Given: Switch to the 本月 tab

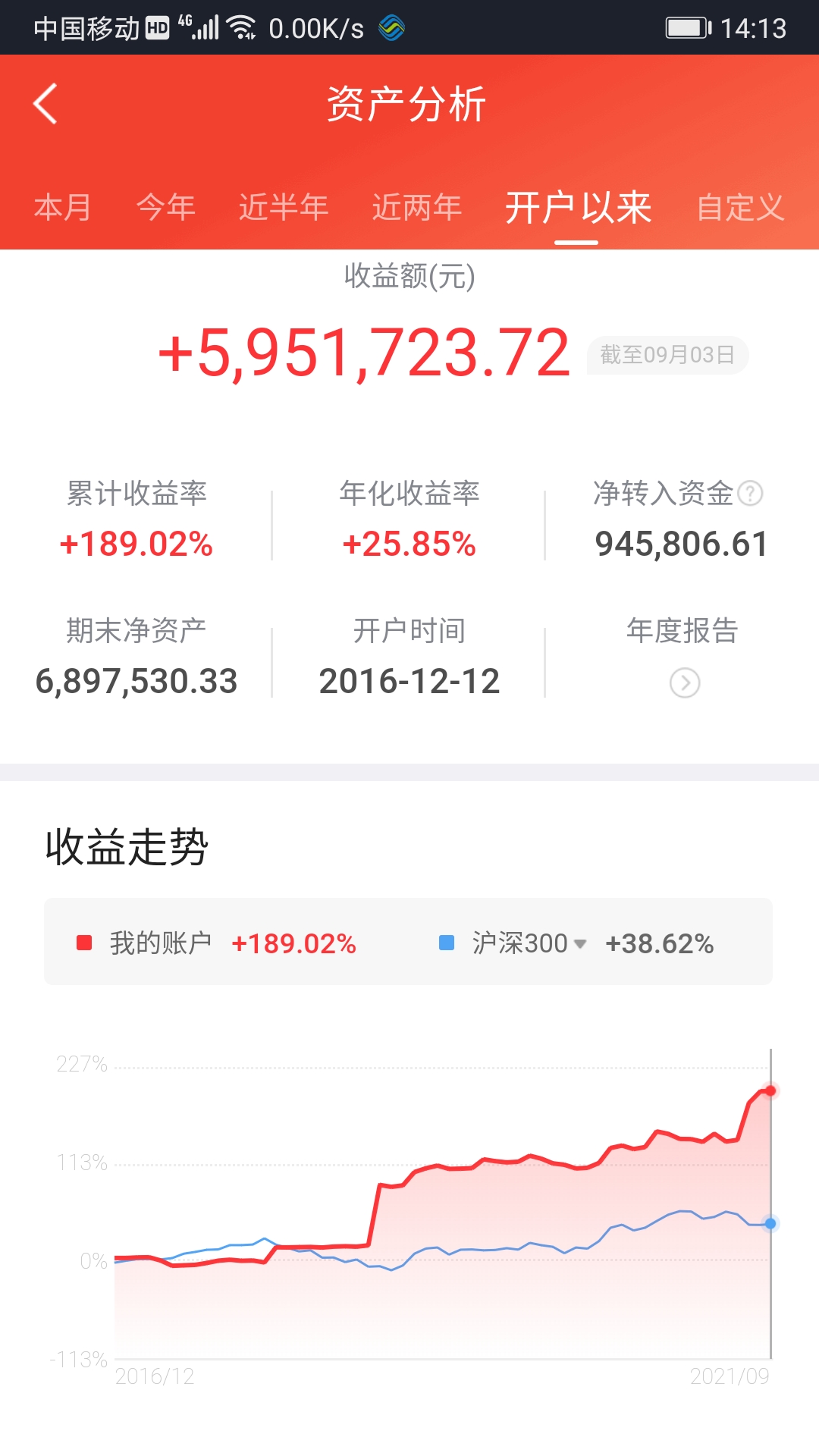Looking at the screenshot, I should click(x=62, y=207).
